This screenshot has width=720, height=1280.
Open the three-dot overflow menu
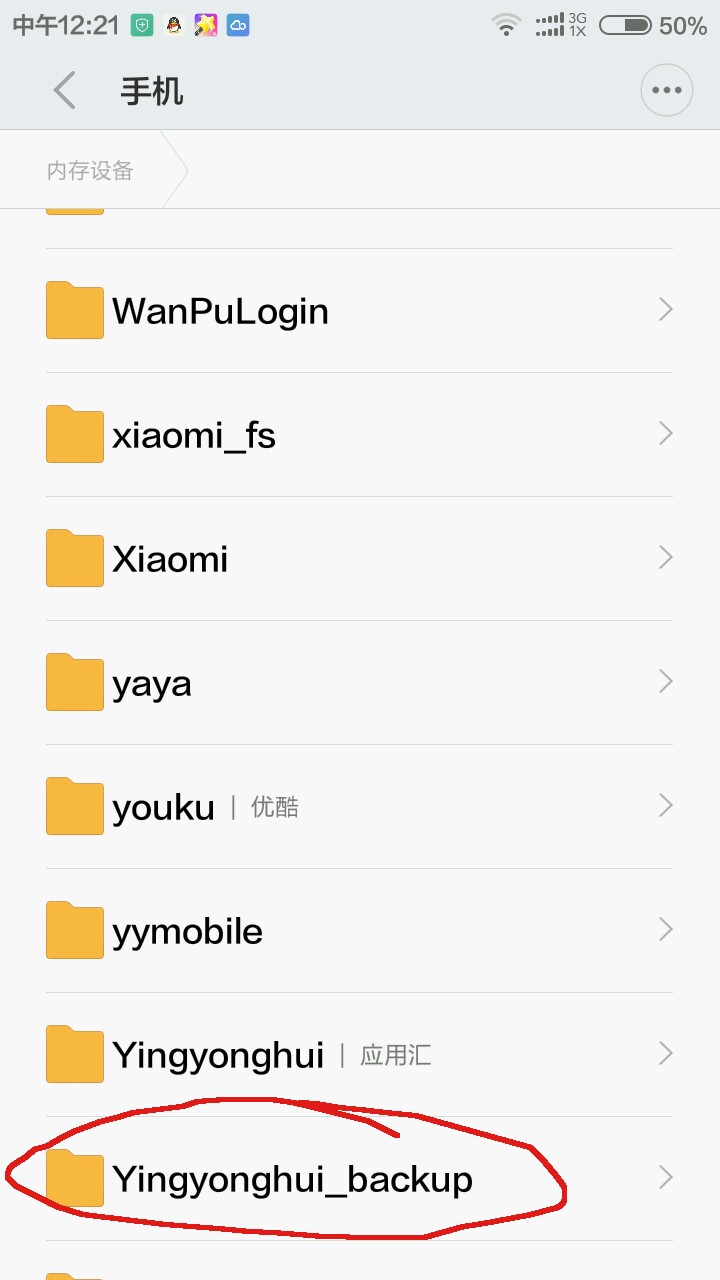[x=666, y=91]
